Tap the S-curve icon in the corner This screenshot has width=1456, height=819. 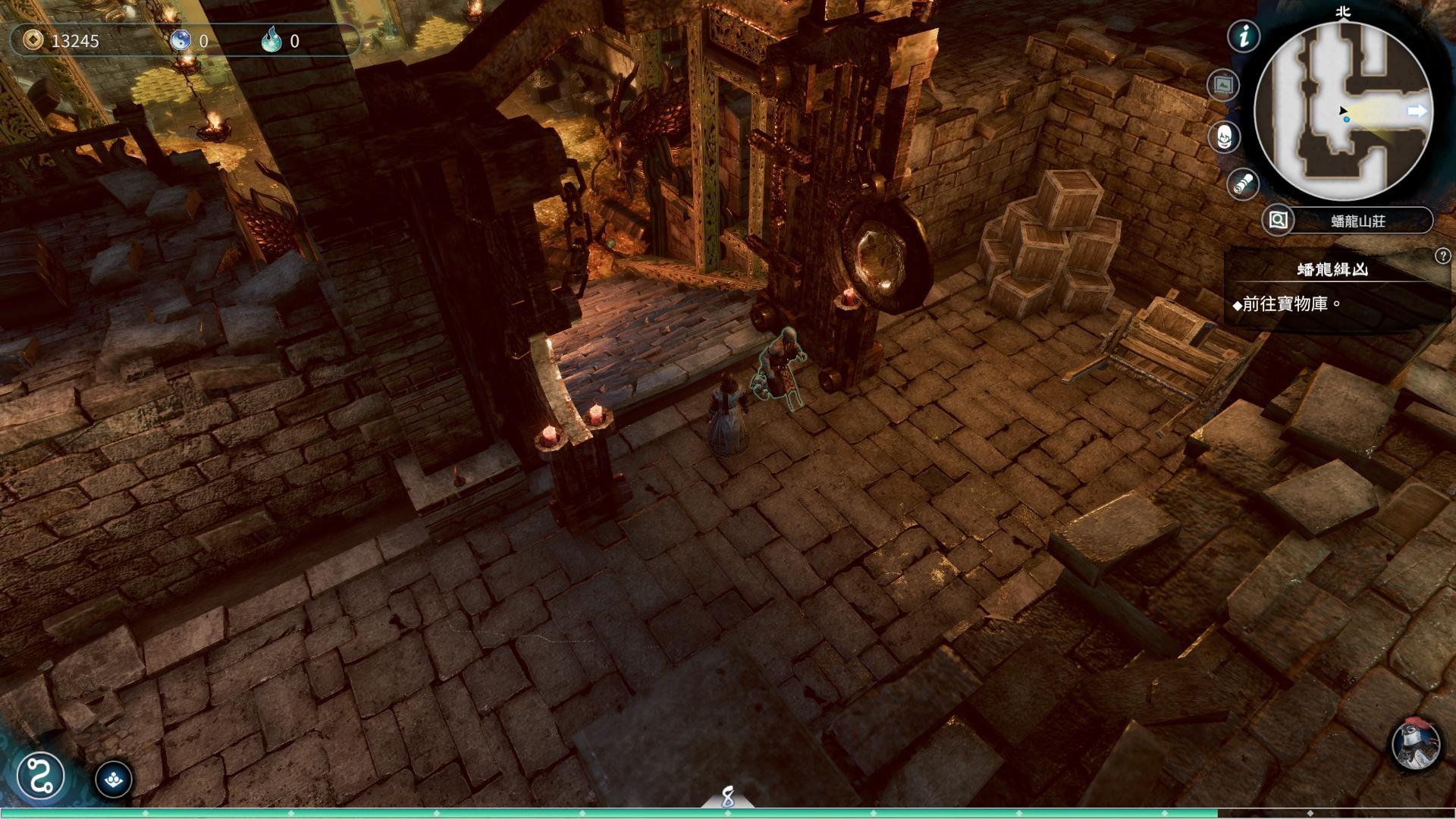point(40,776)
